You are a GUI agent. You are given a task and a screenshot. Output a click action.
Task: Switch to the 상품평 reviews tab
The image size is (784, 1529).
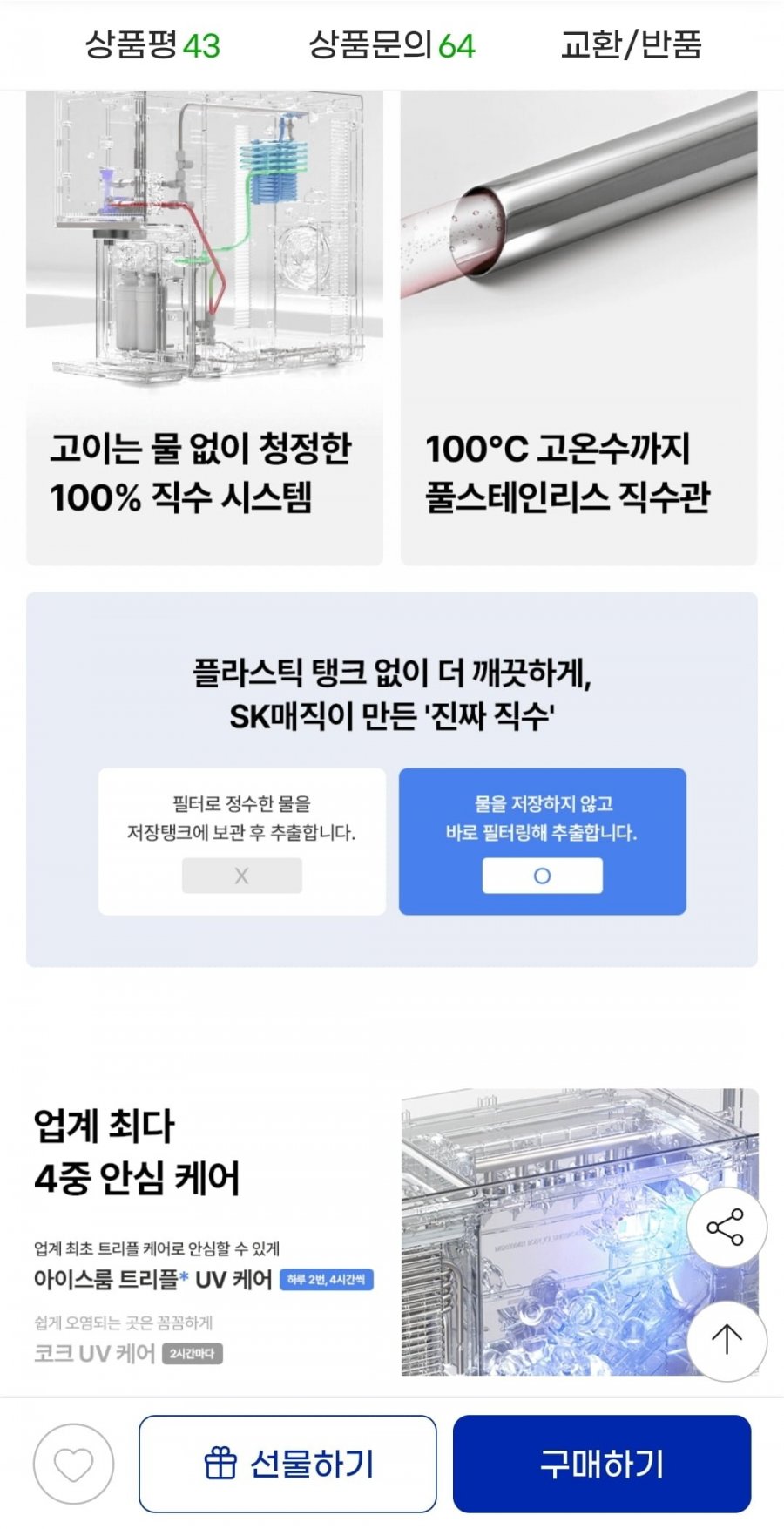point(152,44)
